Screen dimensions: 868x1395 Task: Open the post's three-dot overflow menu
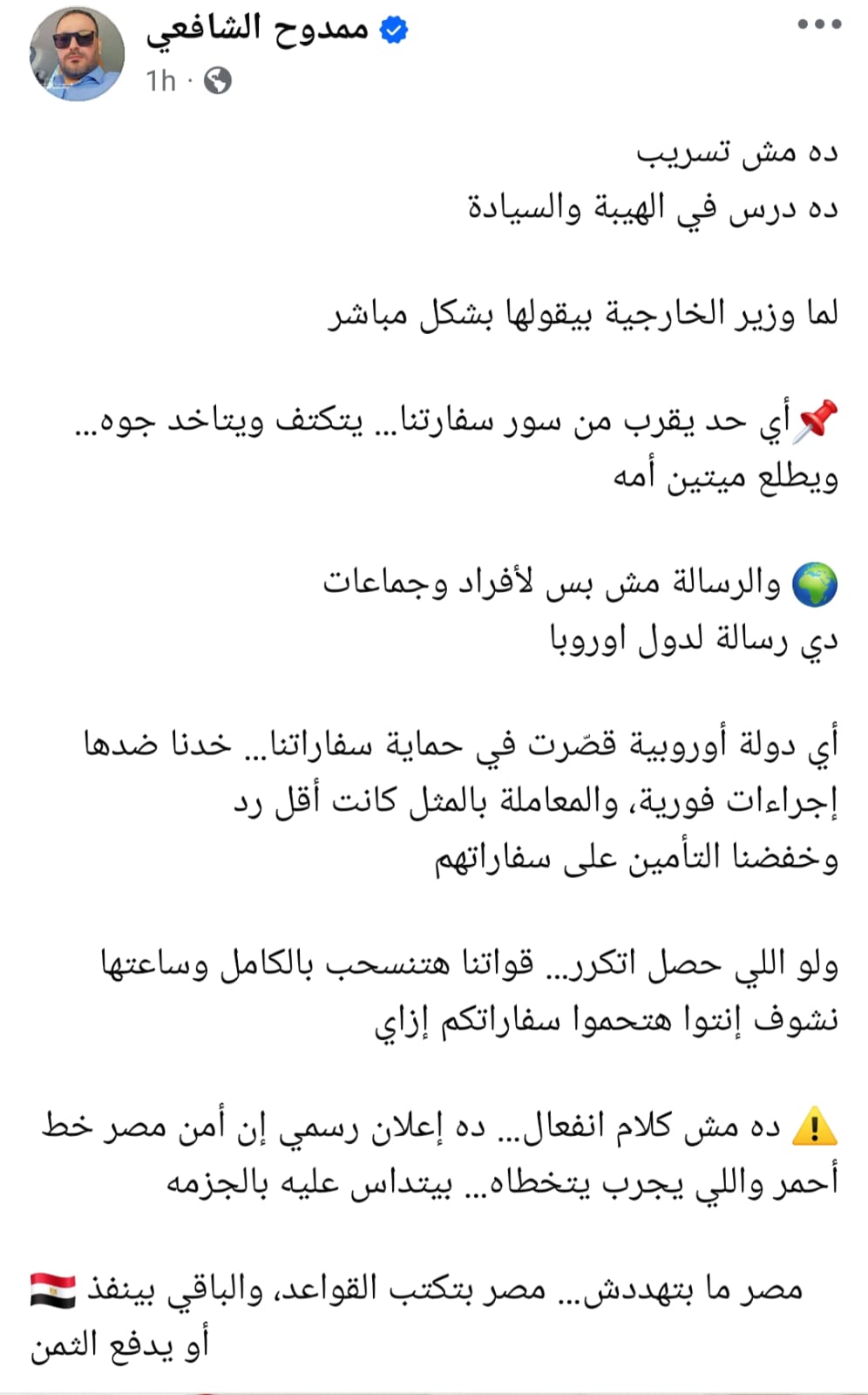tap(819, 25)
